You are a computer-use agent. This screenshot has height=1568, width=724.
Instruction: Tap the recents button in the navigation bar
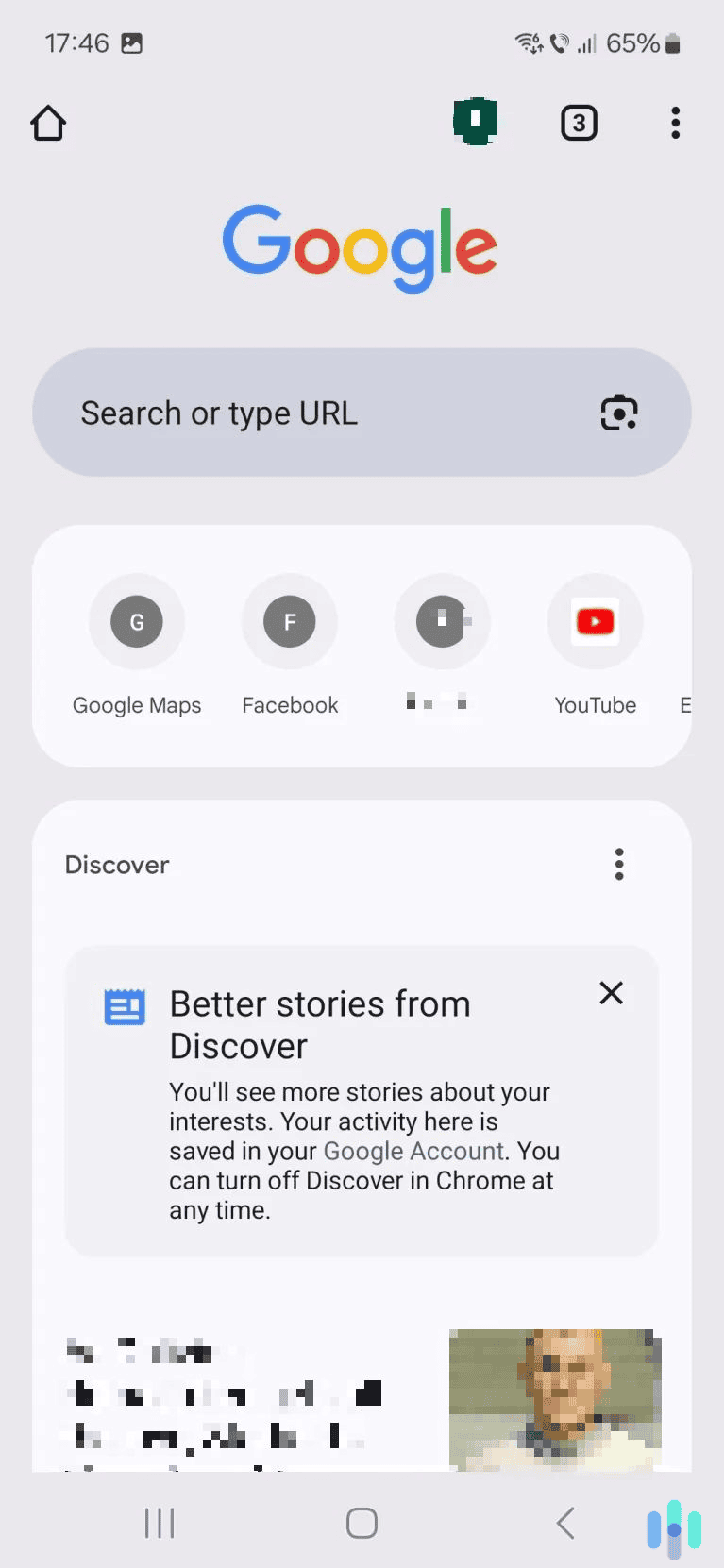(160, 1522)
